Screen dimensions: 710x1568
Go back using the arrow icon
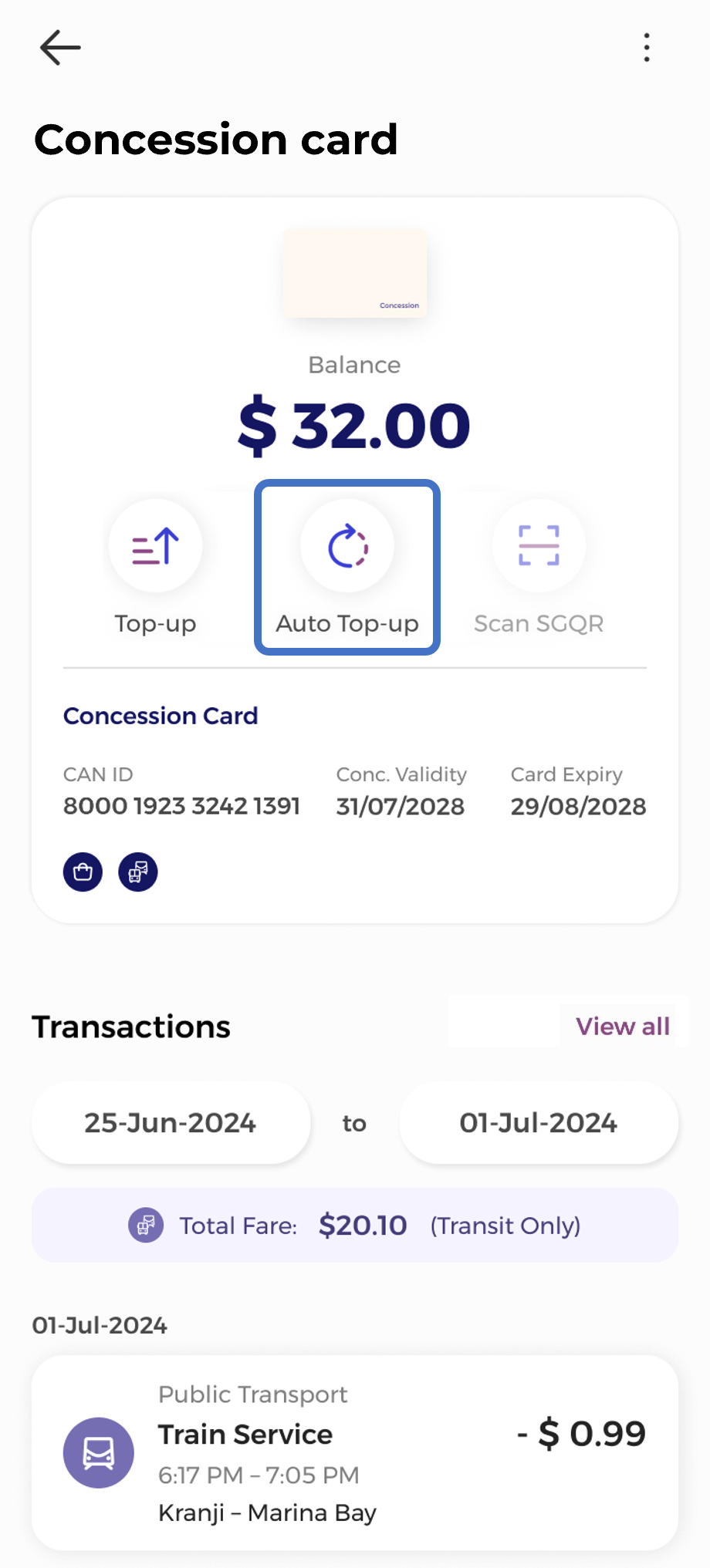[x=60, y=48]
